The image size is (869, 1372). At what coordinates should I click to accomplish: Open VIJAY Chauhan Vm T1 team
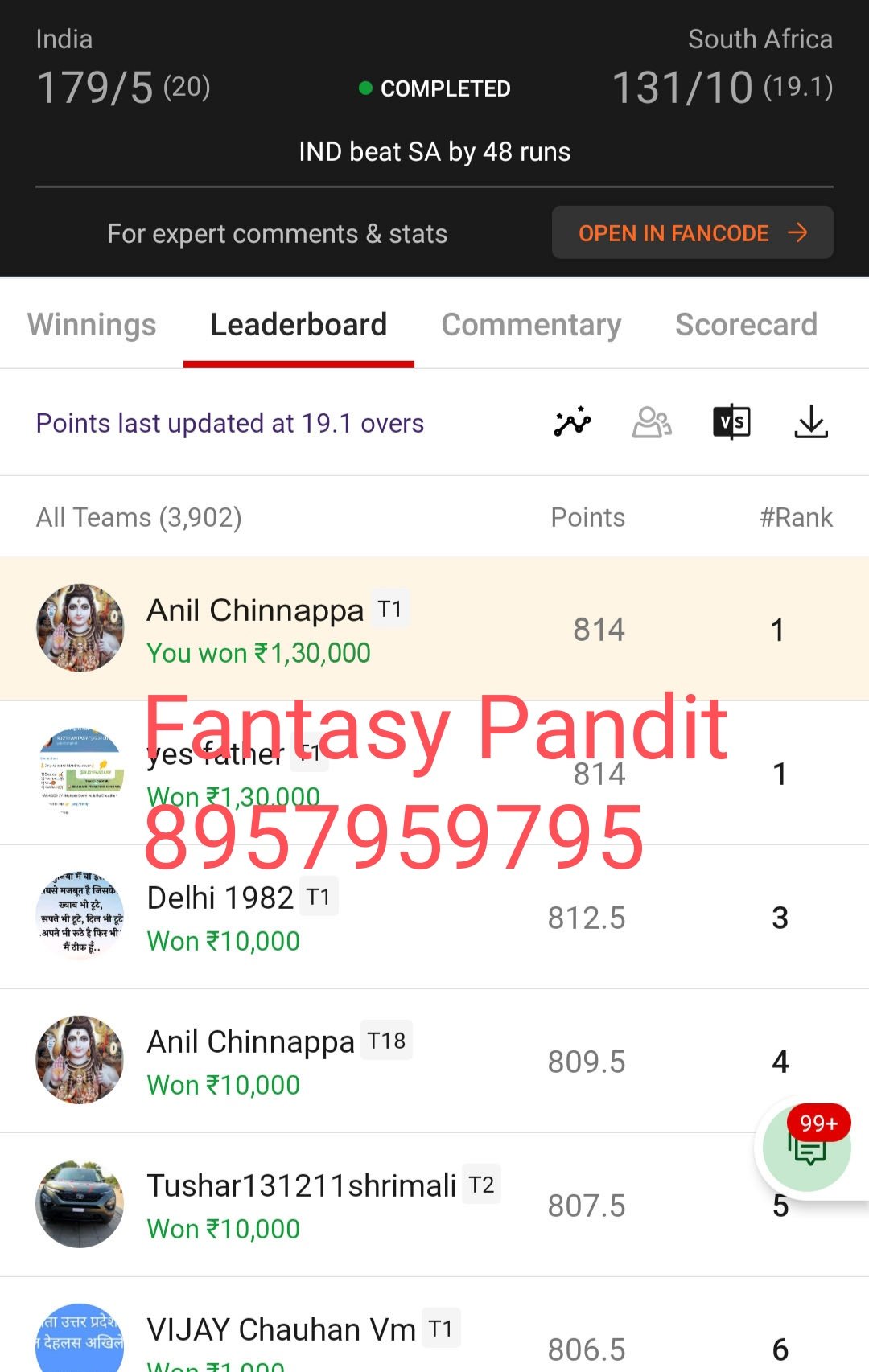pos(322,1339)
